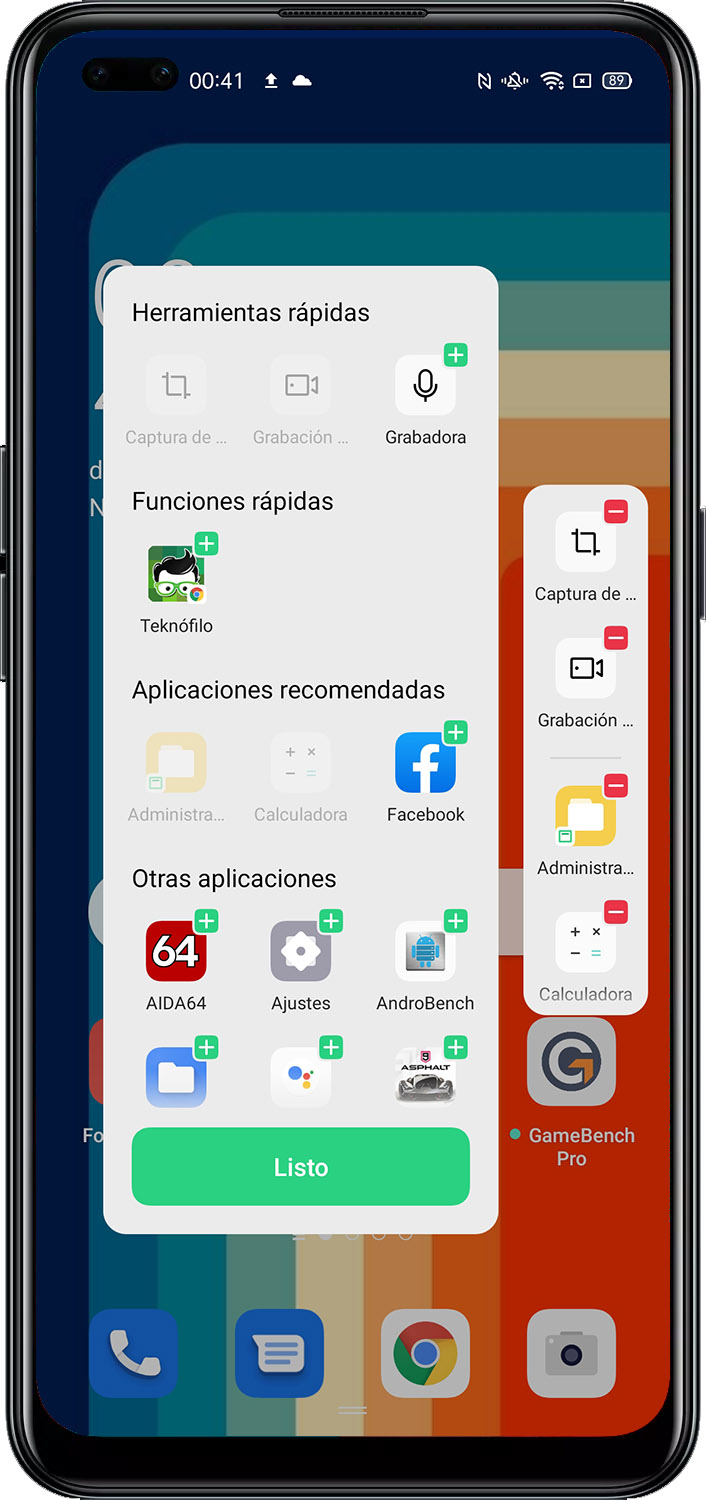Viewport: 706px width, 1500px height.
Task: Add Ajustes to the sidebar
Action: [x=331, y=921]
